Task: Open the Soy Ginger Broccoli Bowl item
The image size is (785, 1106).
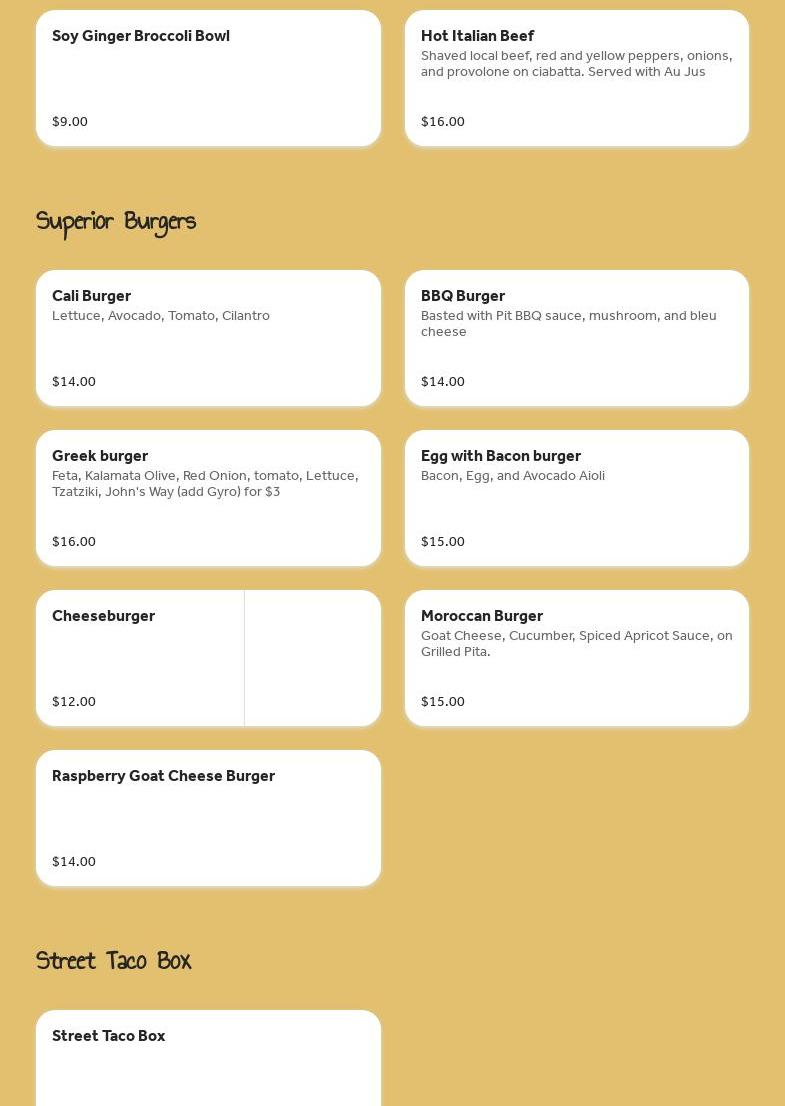Action: point(208,78)
